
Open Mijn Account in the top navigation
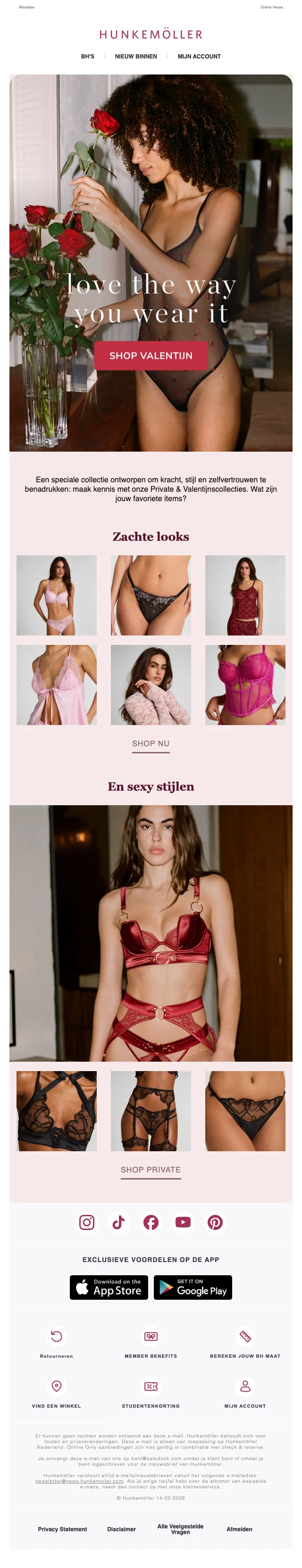point(199,57)
